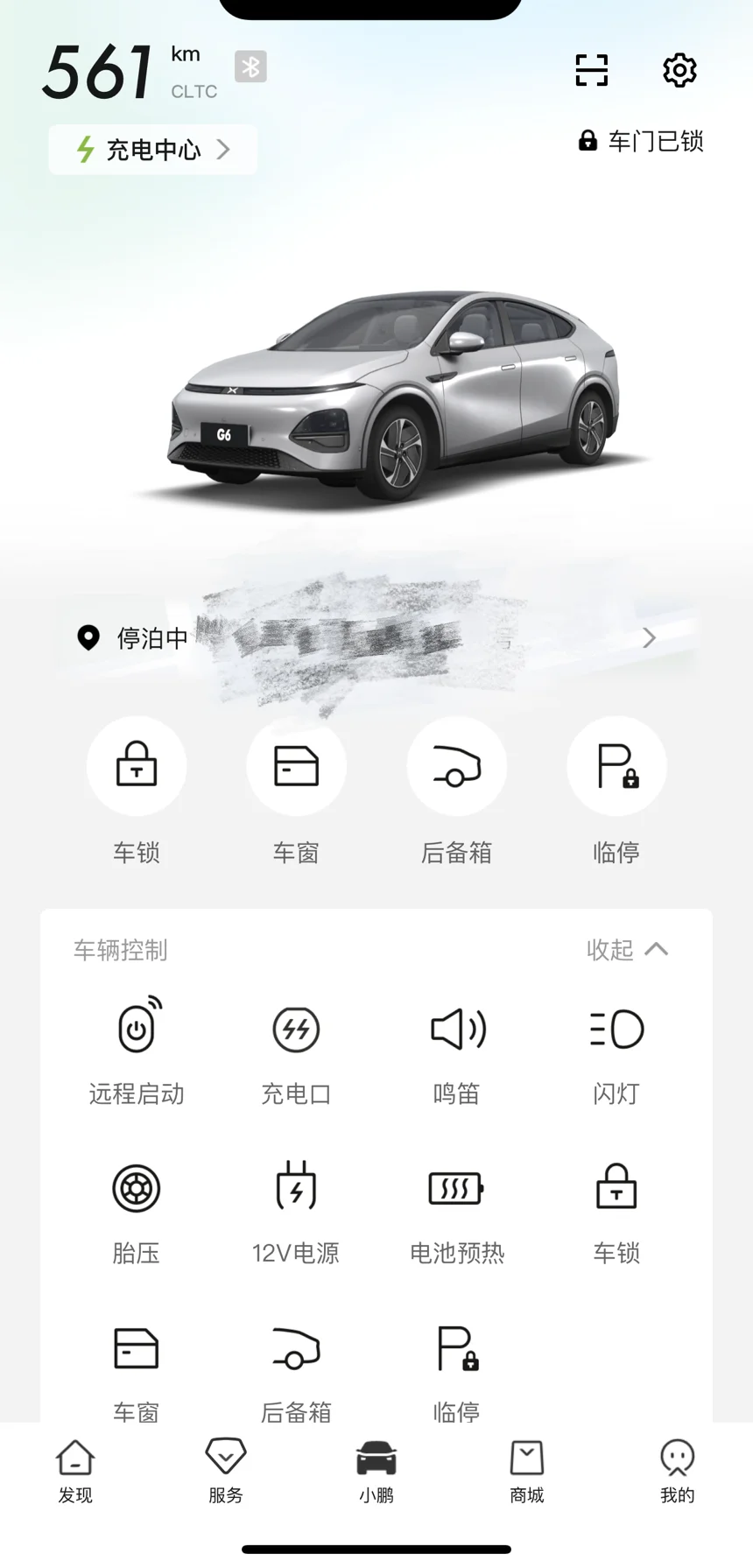This screenshot has width=753, height=1568.
Task: Switch to the 服务 tab
Action: point(226,1471)
